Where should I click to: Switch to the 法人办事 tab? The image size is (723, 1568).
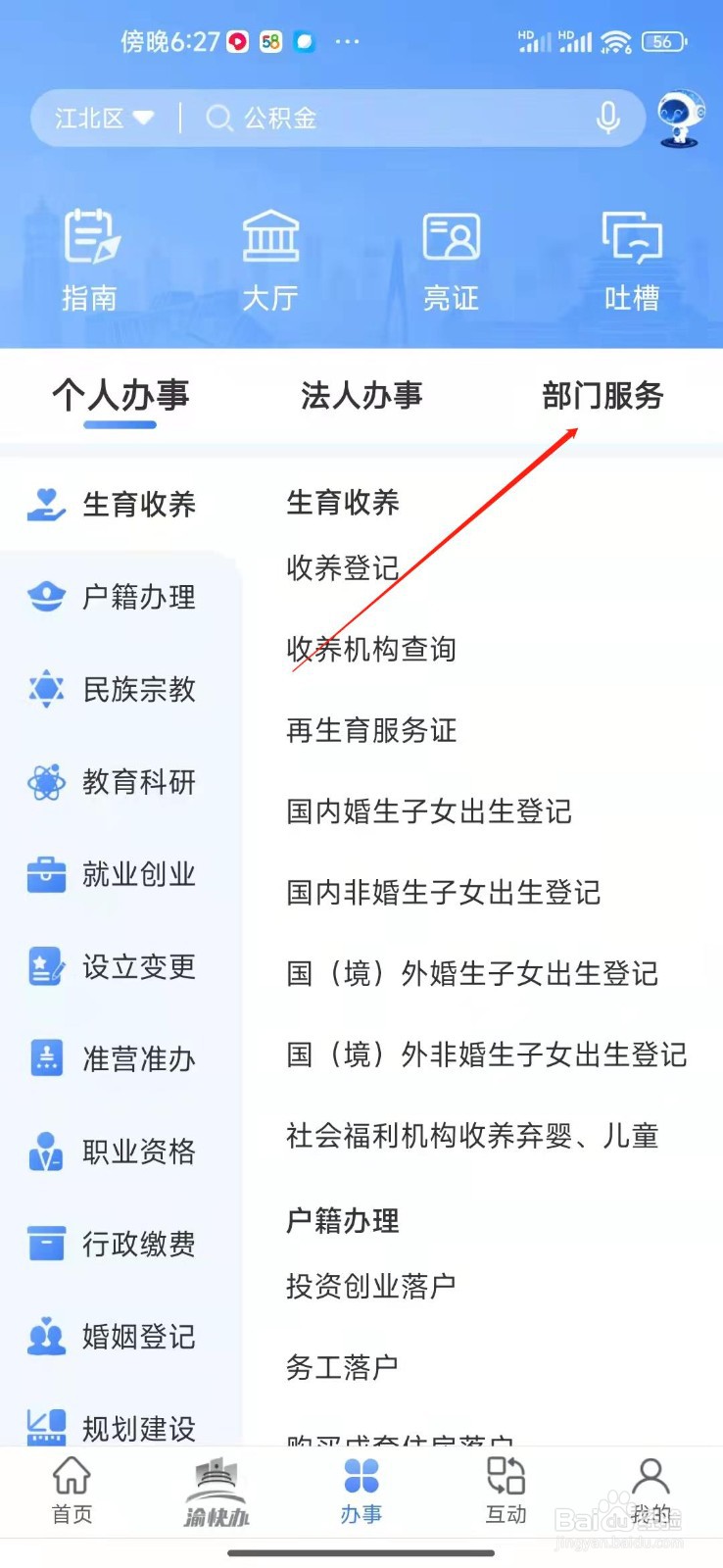pyautogui.click(x=361, y=396)
